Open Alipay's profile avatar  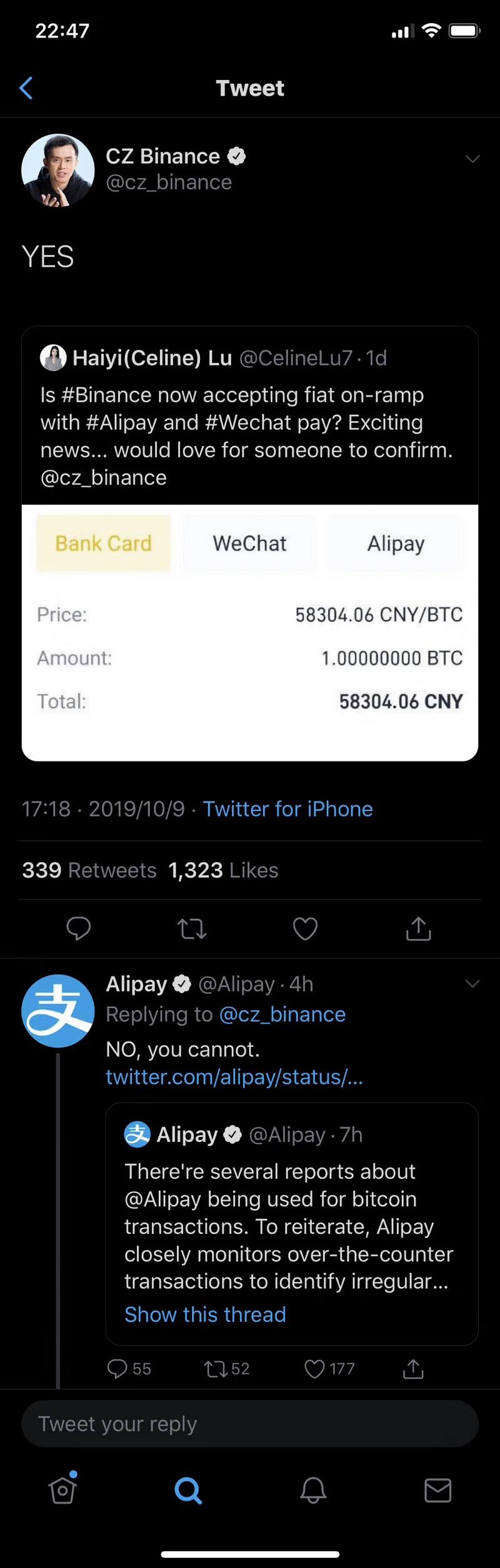(57, 1011)
